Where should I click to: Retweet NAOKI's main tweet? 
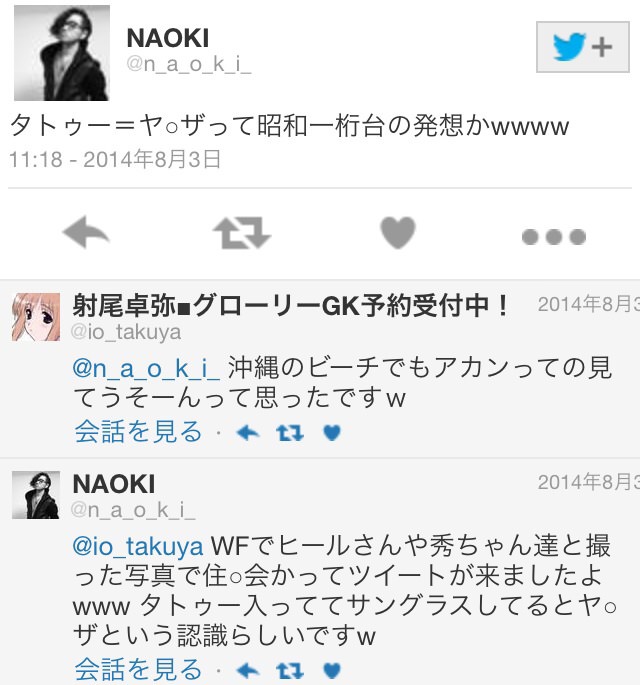click(242, 234)
